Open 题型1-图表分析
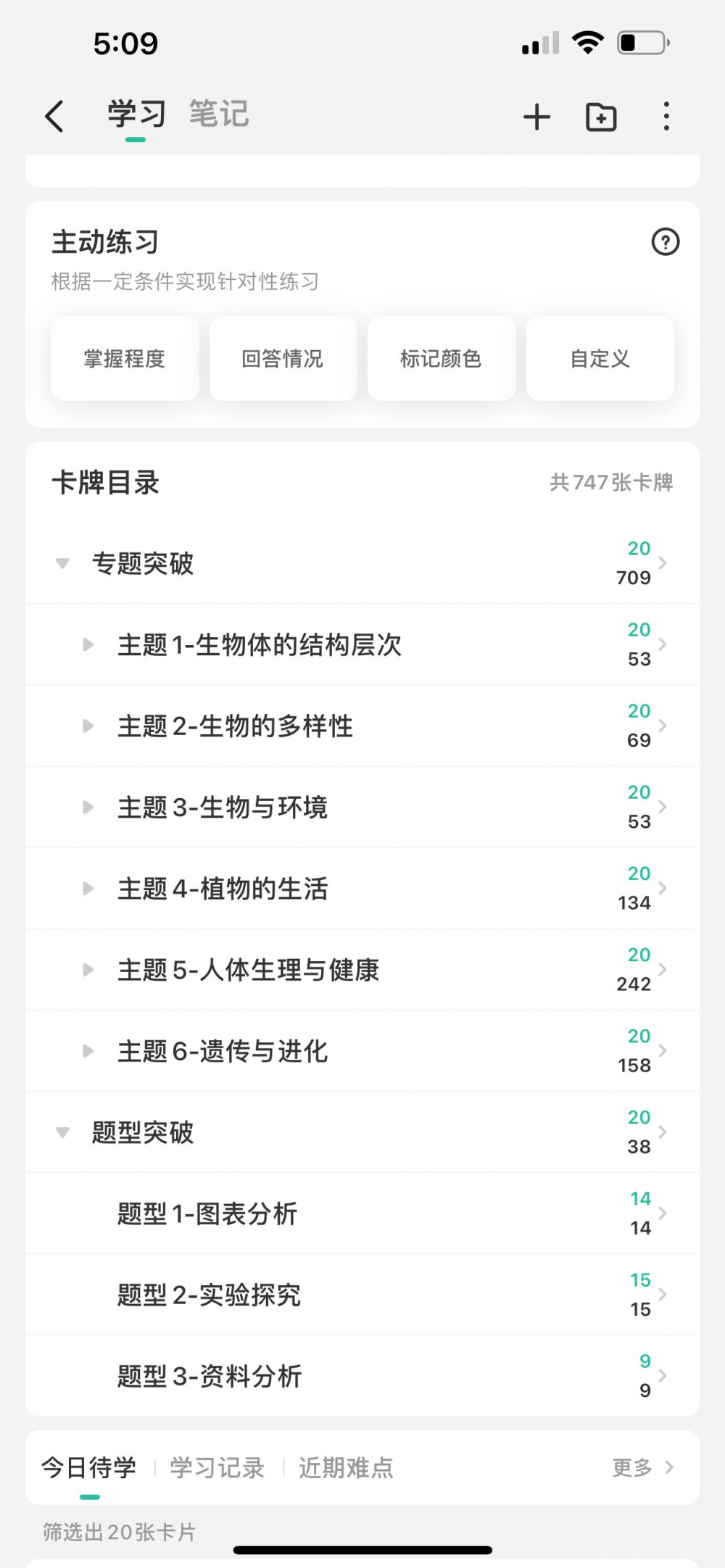 362,1214
